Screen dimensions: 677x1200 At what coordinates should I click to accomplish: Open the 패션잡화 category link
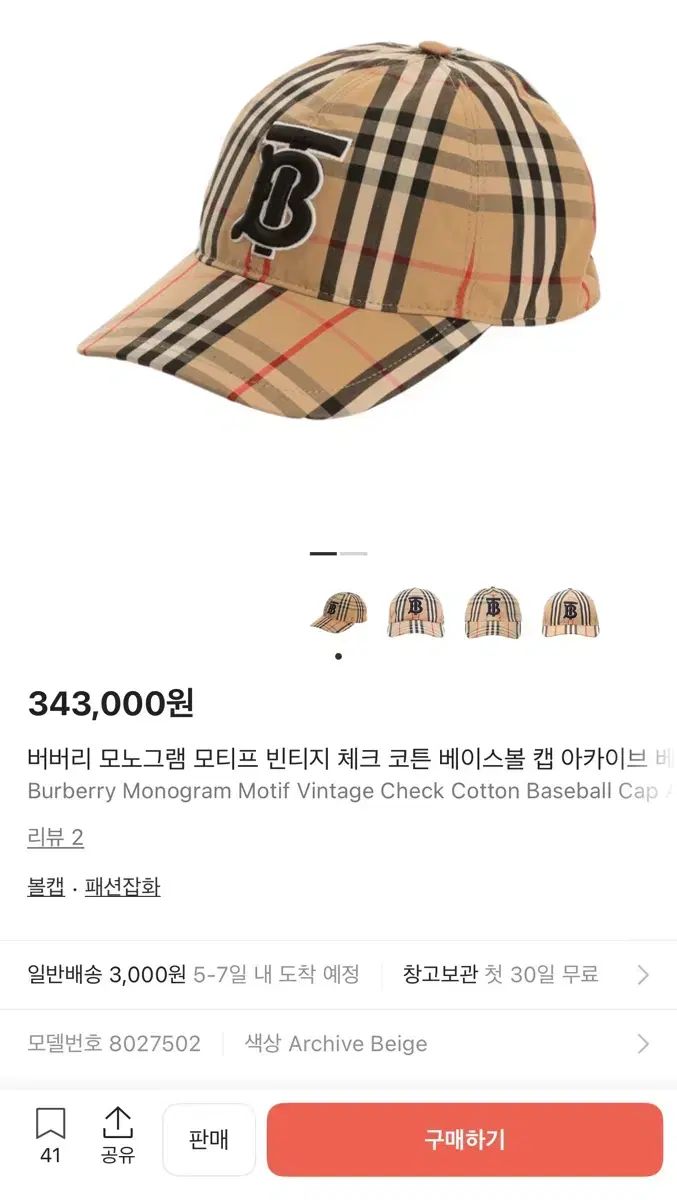pos(122,887)
